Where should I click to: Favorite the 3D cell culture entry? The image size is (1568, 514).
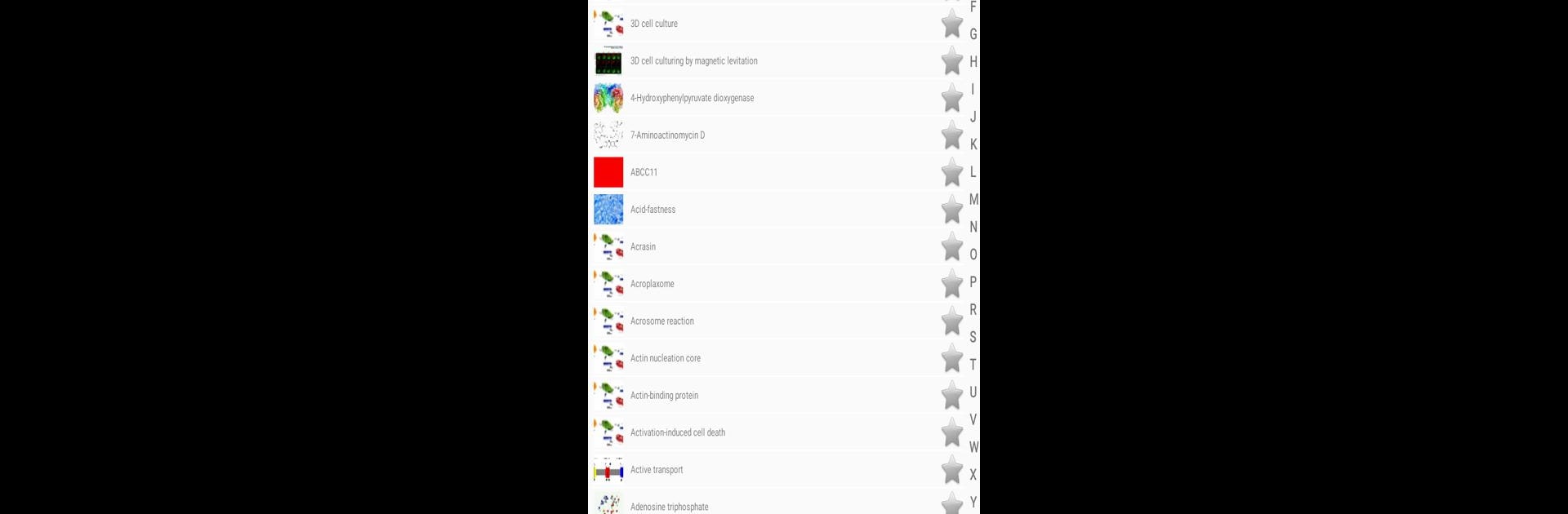point(951,24)
